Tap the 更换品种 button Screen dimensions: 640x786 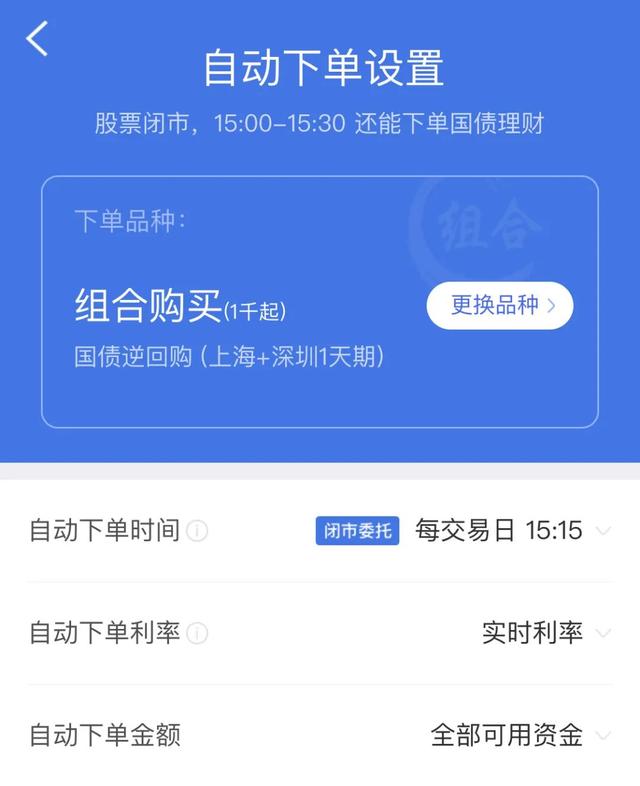point(500,305)
